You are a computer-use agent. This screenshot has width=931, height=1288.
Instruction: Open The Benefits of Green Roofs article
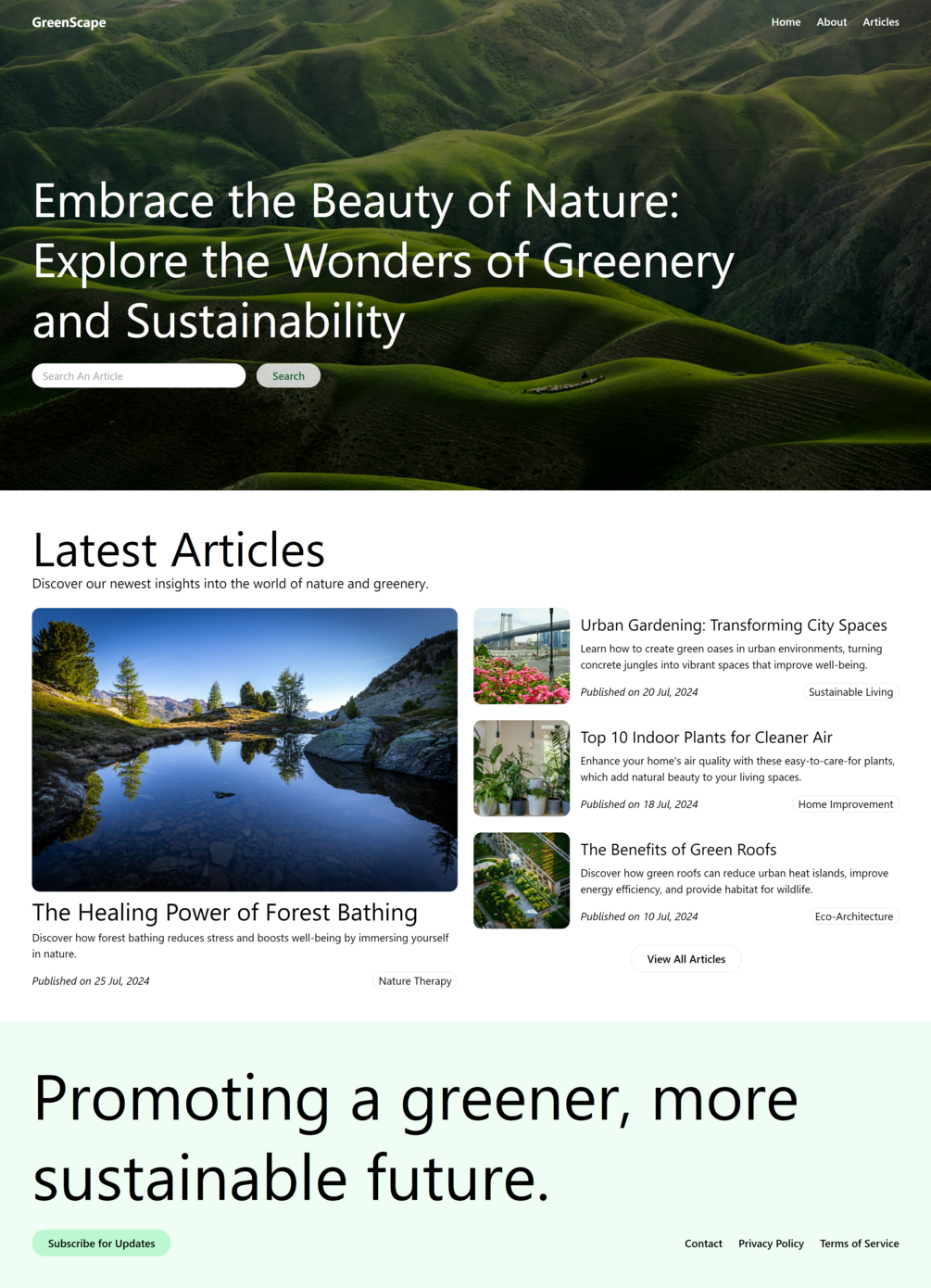(678, 850)
